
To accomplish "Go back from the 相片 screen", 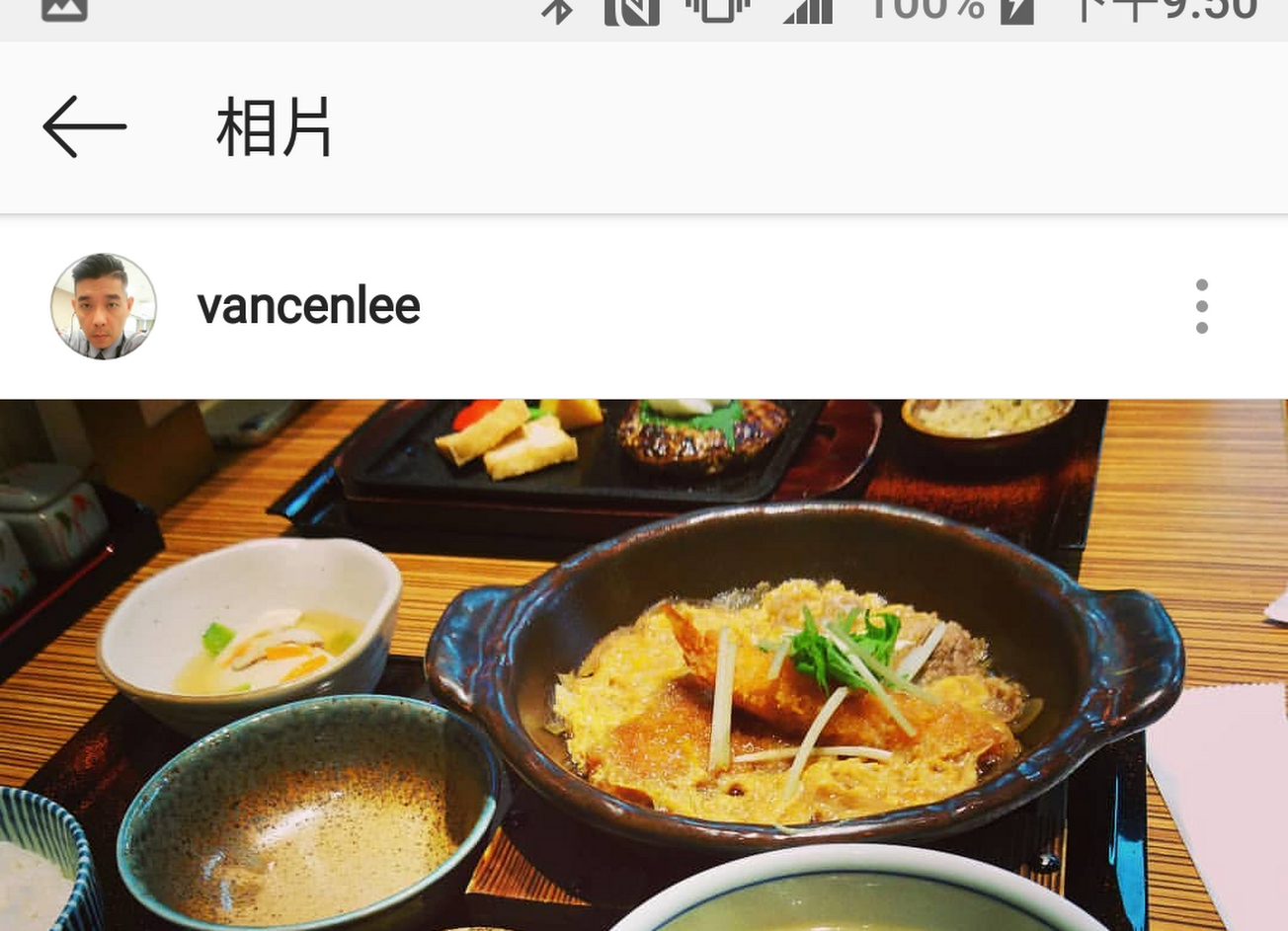I will click(85, 126).
